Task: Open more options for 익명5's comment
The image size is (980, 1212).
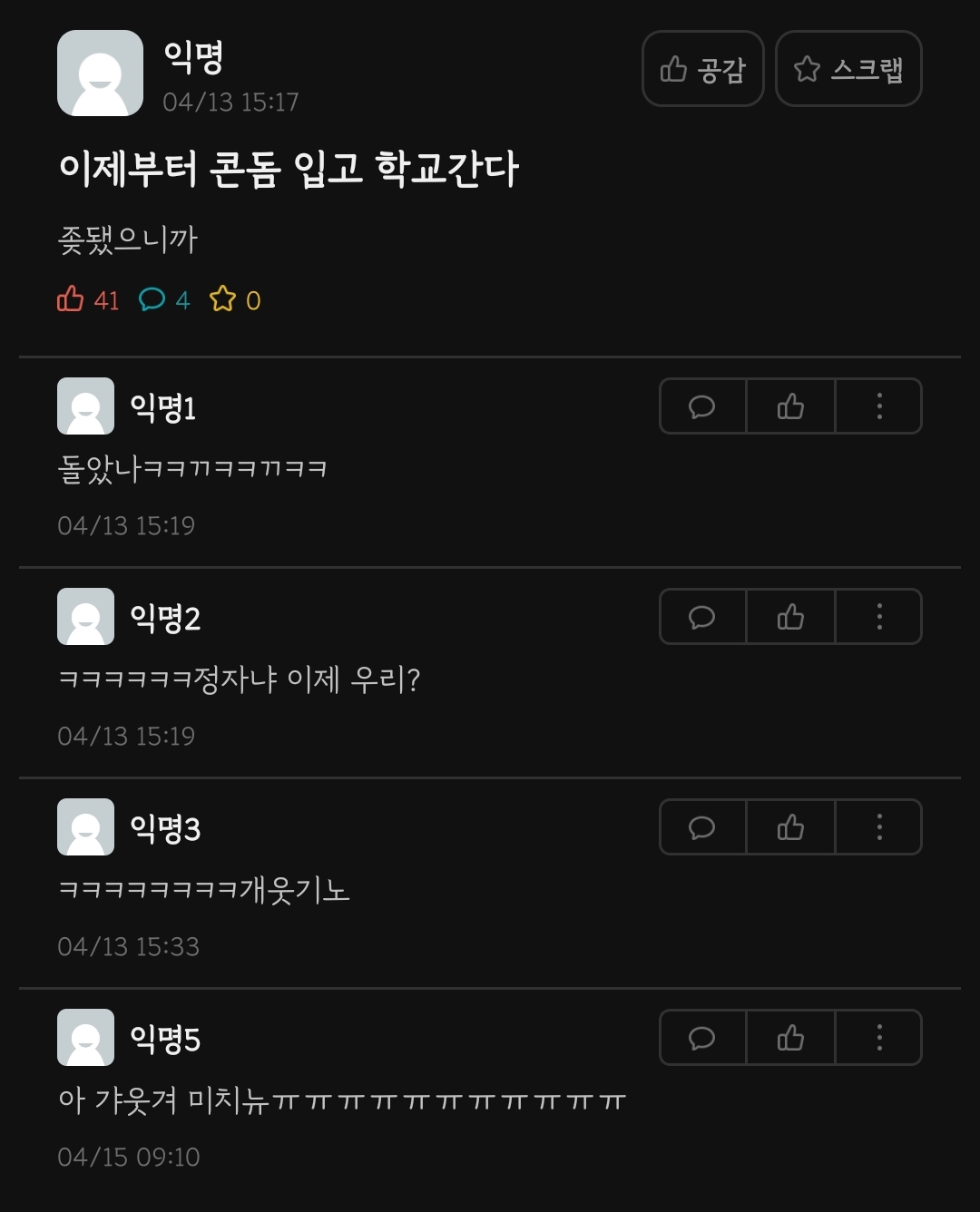Action: point(878,1038)
